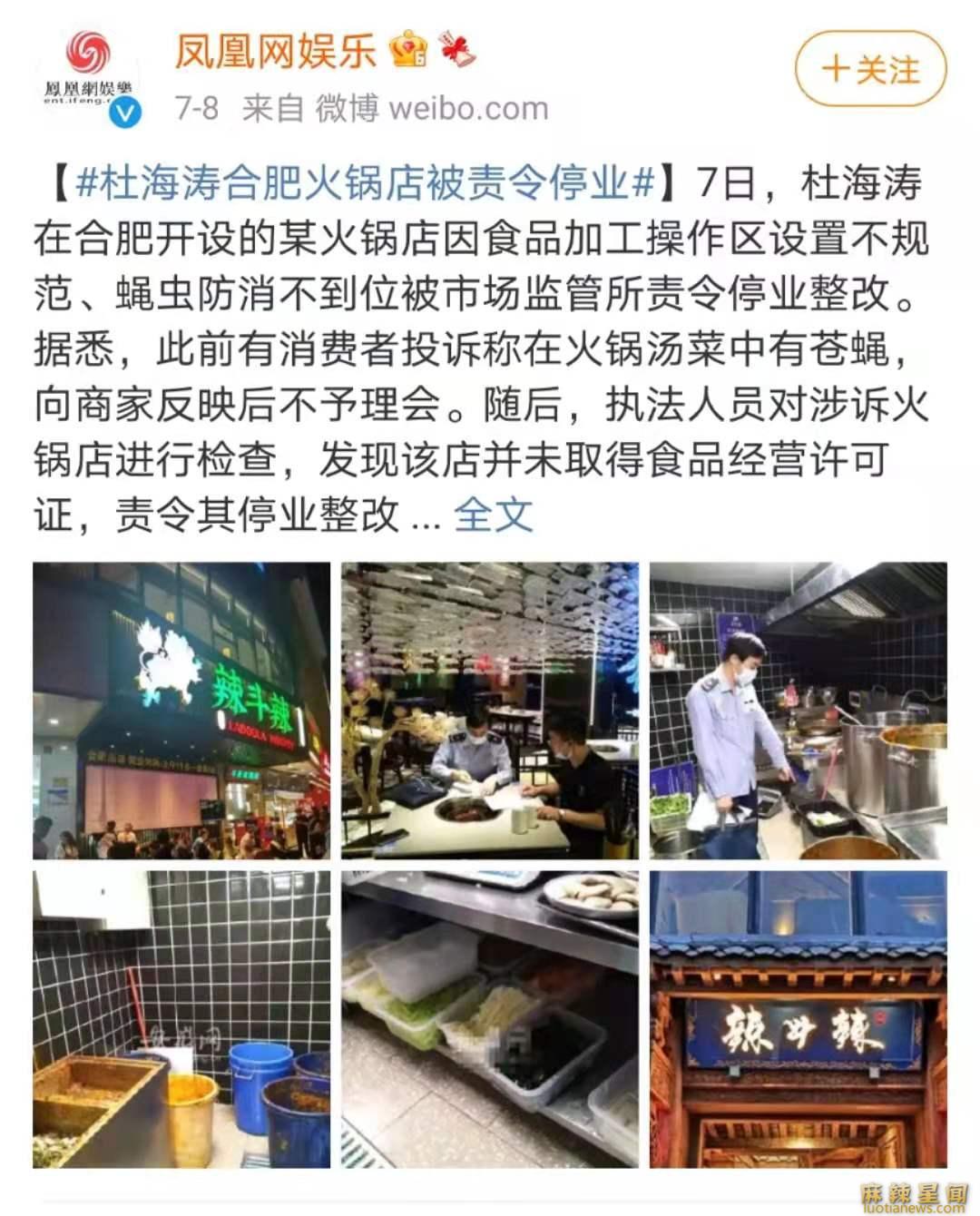
Task: Open photo of officers writing at table
Action: (x=489, y=711)
